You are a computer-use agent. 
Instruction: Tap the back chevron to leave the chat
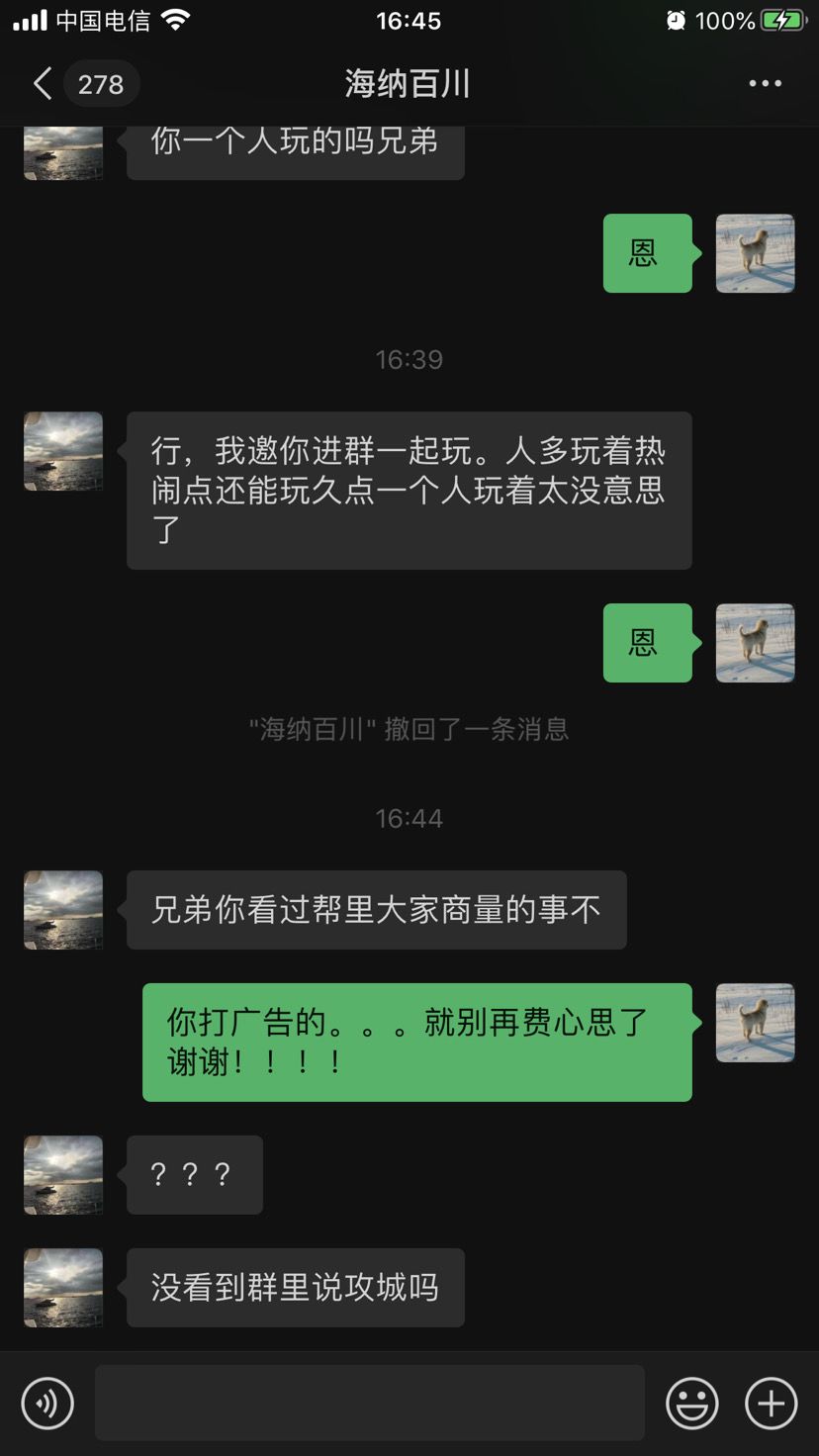(x=41, y=83)
